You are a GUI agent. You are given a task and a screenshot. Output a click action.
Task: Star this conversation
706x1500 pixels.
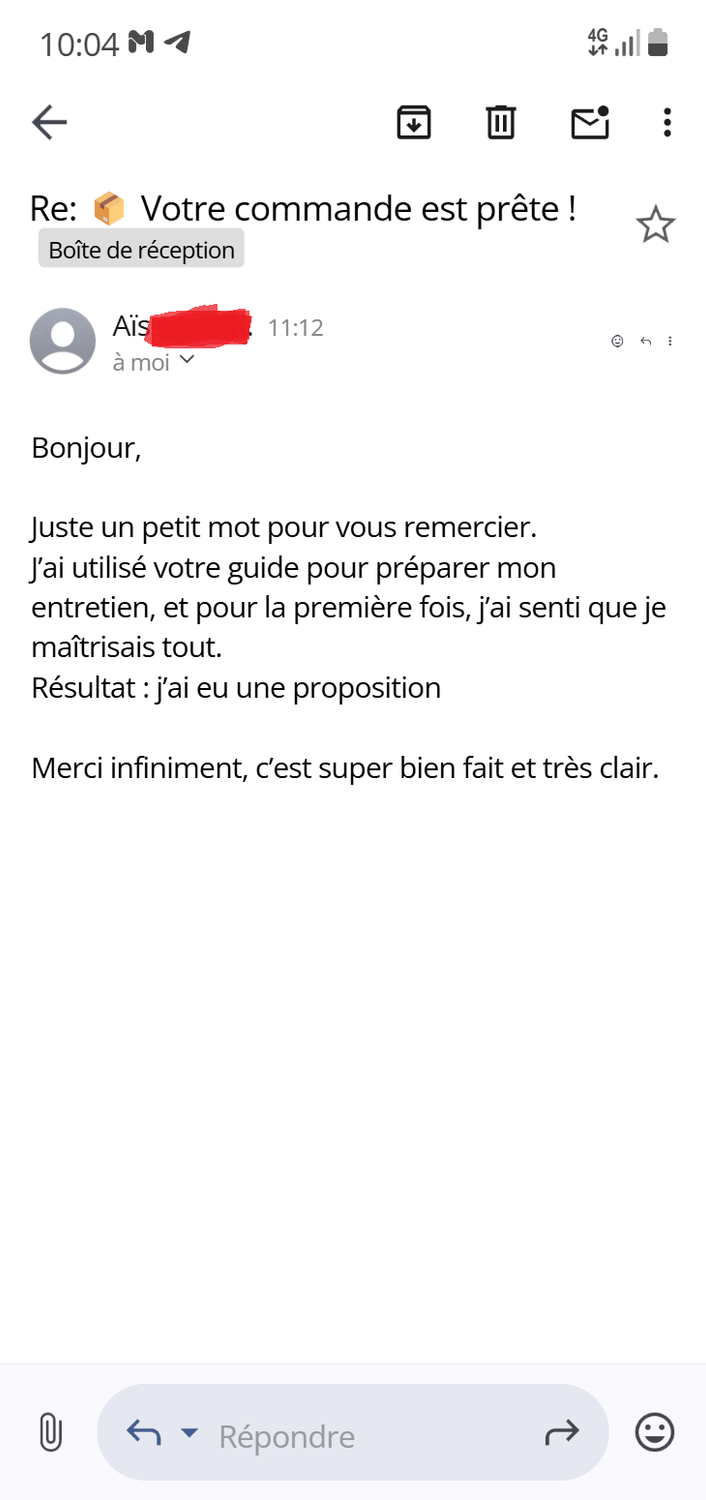pos(656,227)
